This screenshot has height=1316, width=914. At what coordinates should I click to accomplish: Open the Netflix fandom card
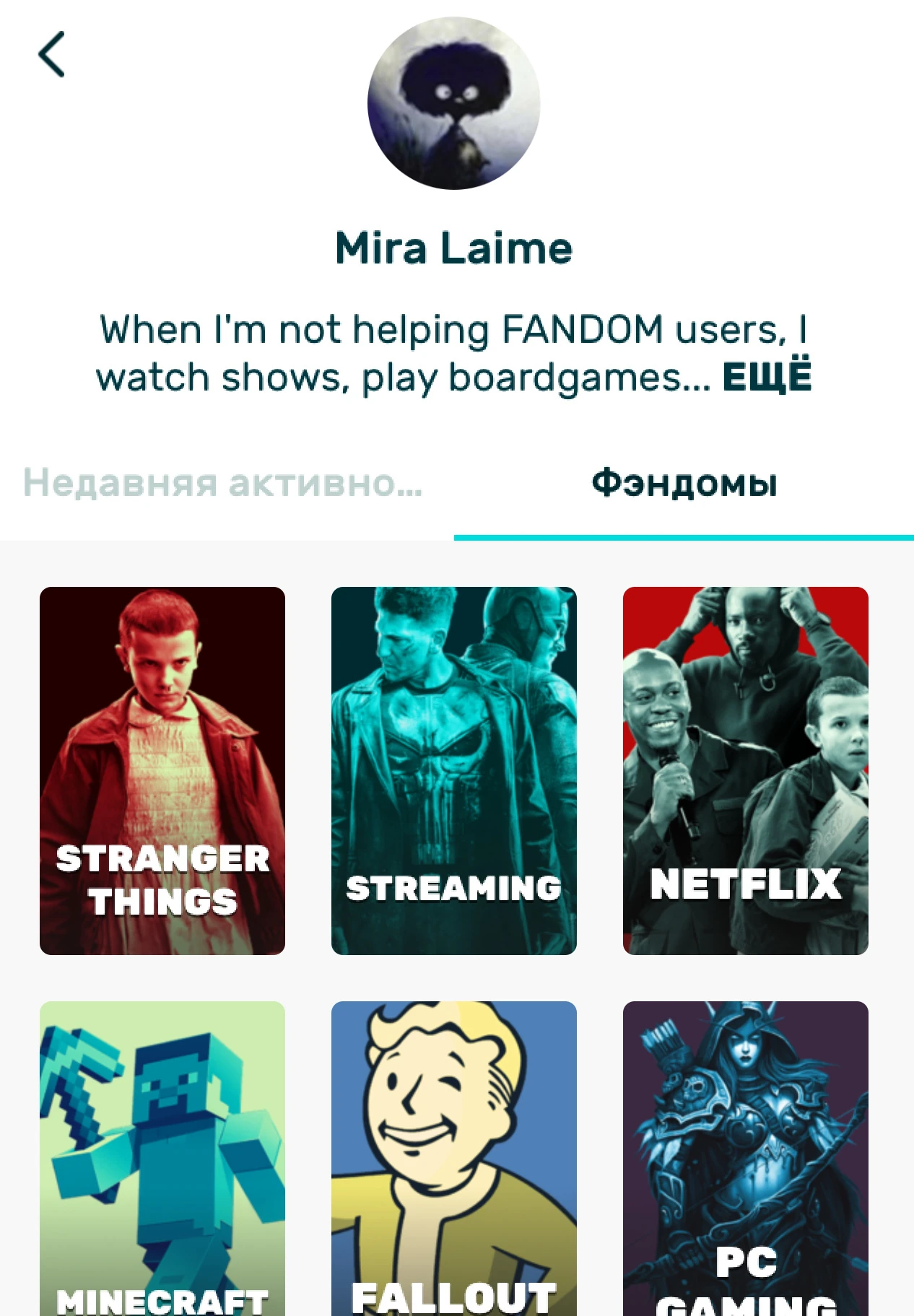(745, 770)
